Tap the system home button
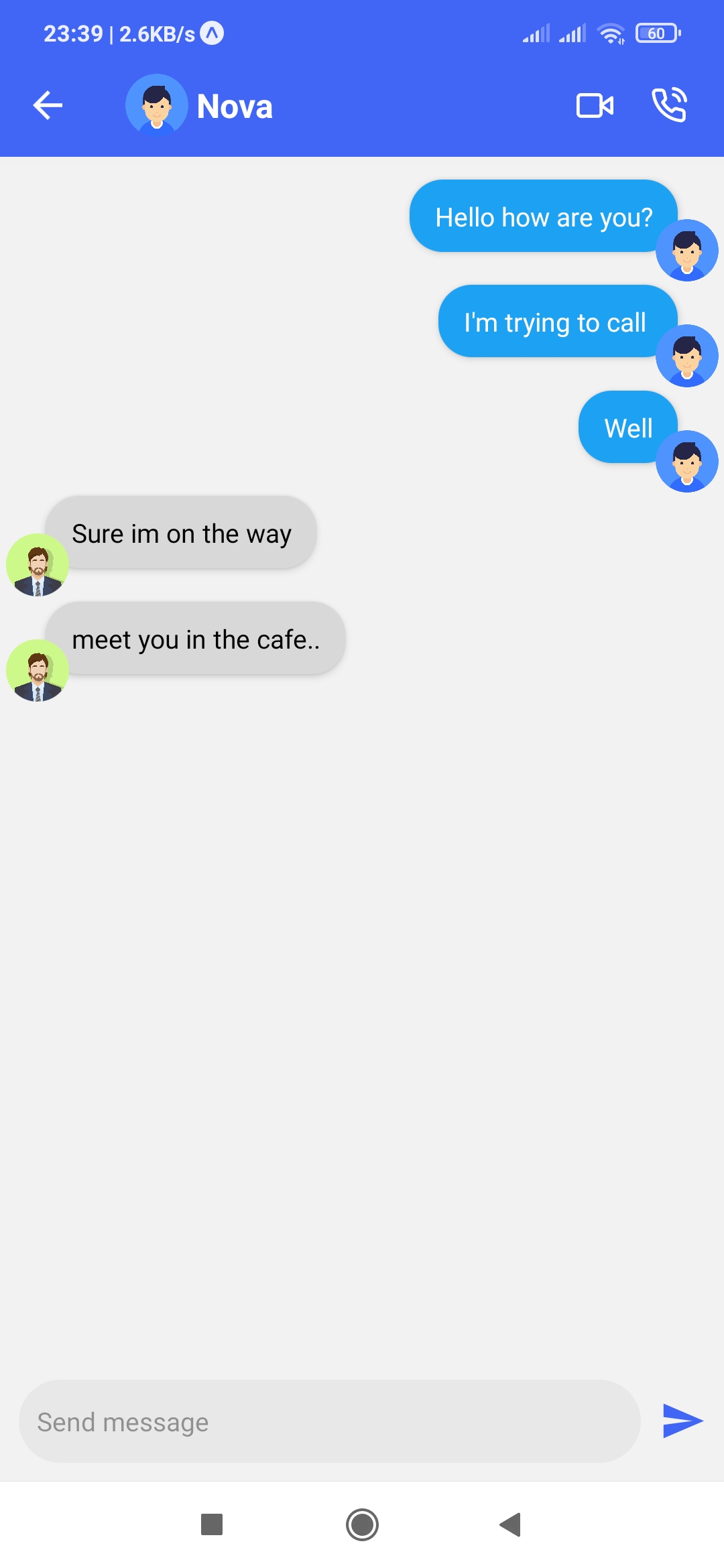 click(x=362, y=1524)
